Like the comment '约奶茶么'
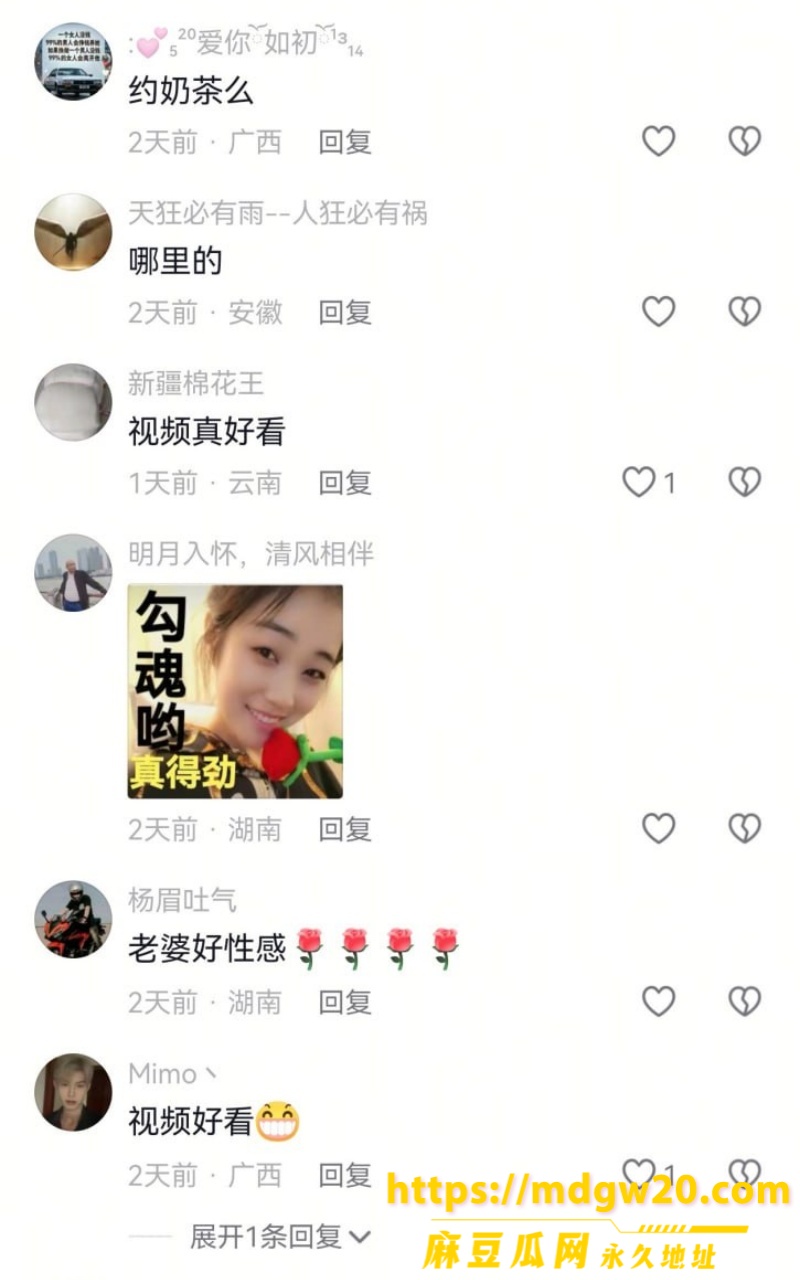Screen dimensions: 800x1280 tap(658, 141)
